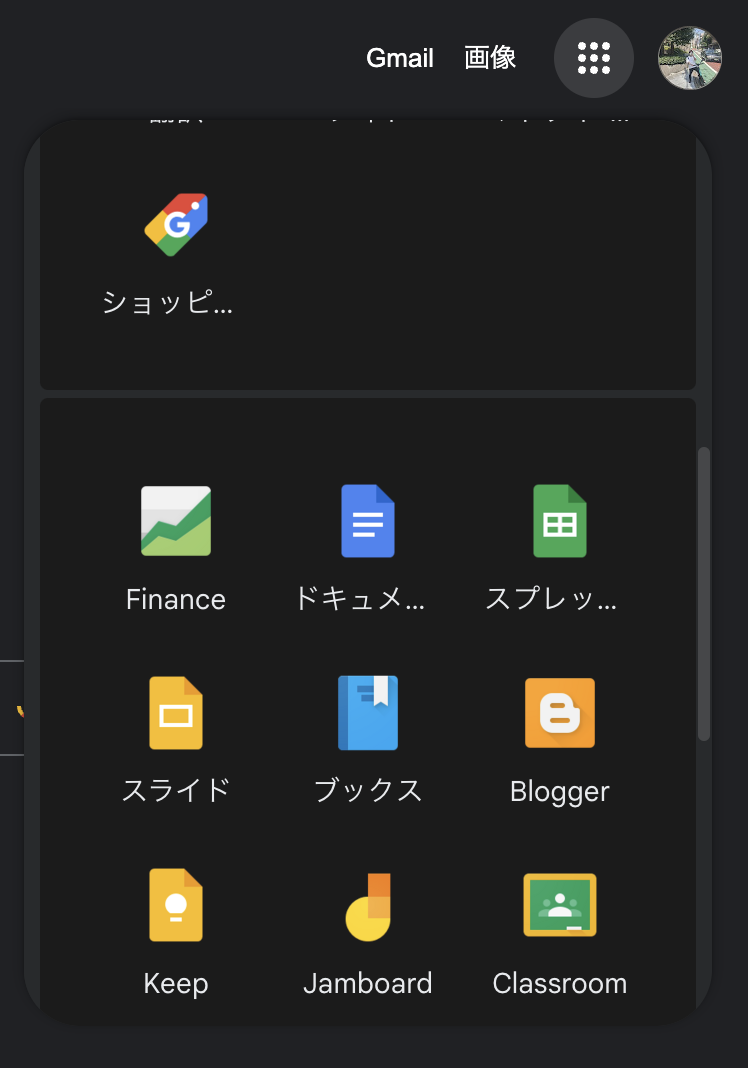Launch the Blogger app icon

coord(560,713)
